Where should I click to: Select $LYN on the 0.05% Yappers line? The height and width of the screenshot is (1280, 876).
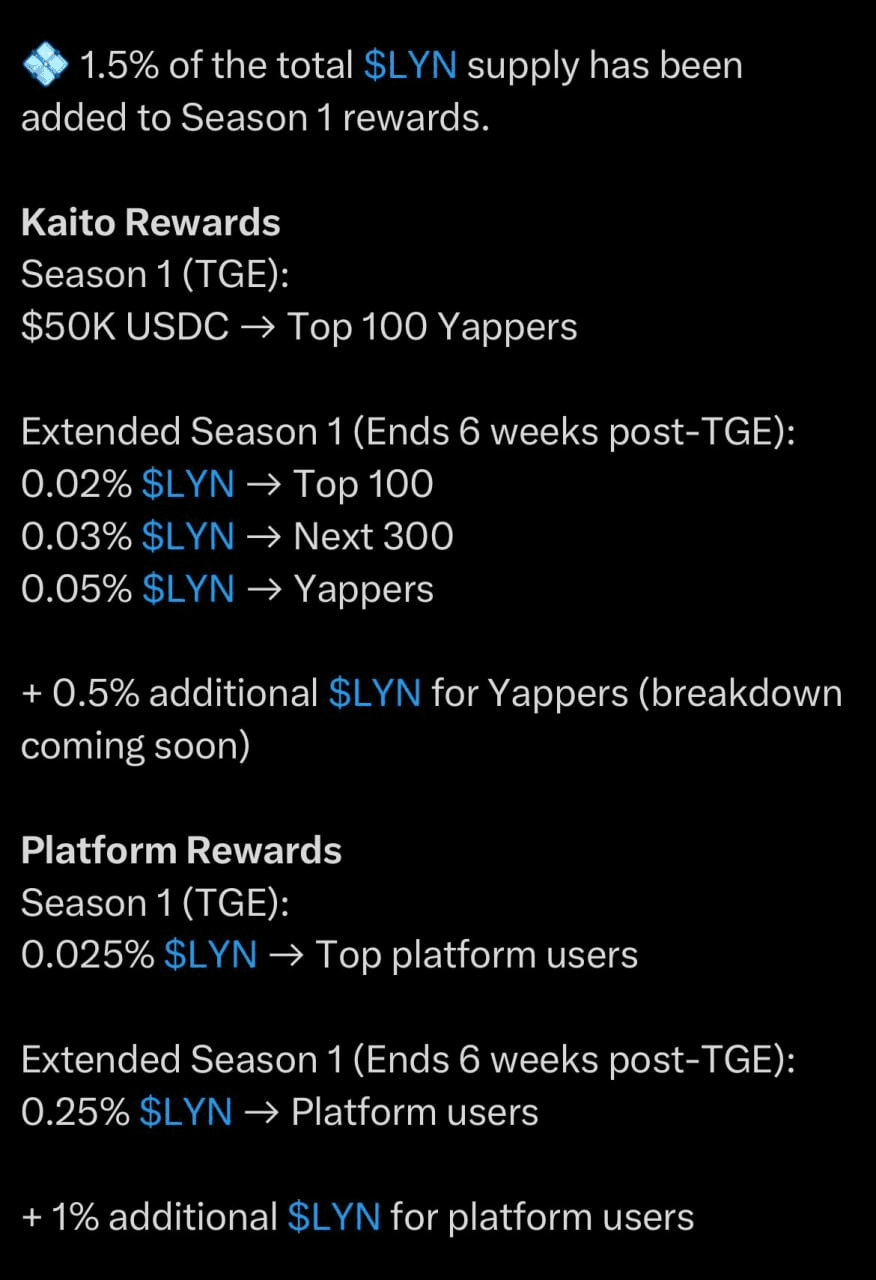pos(188,589)
